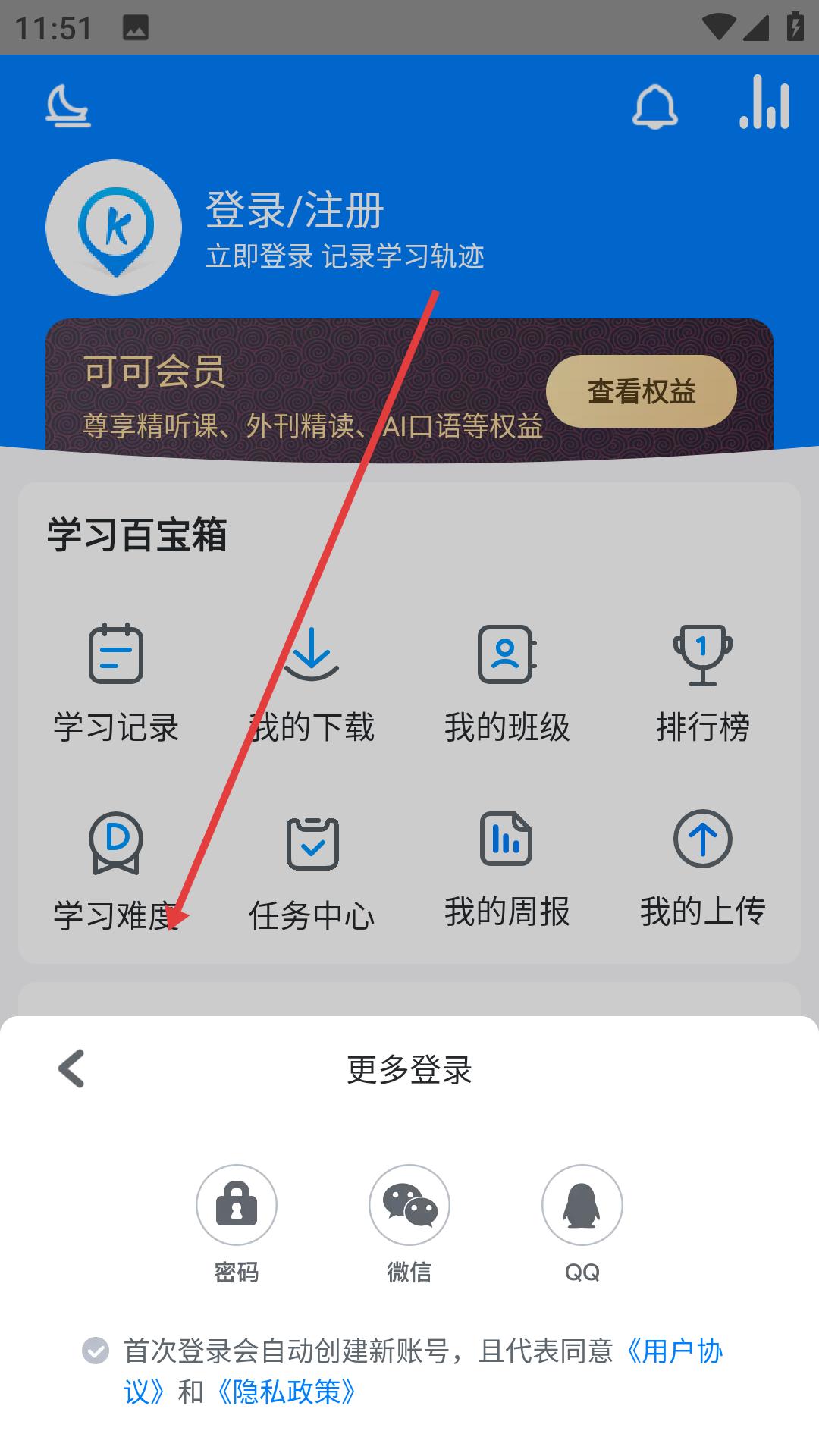Choose 密码 password login
Screen dimensions: 819x1456
[x=237, y=1205]
